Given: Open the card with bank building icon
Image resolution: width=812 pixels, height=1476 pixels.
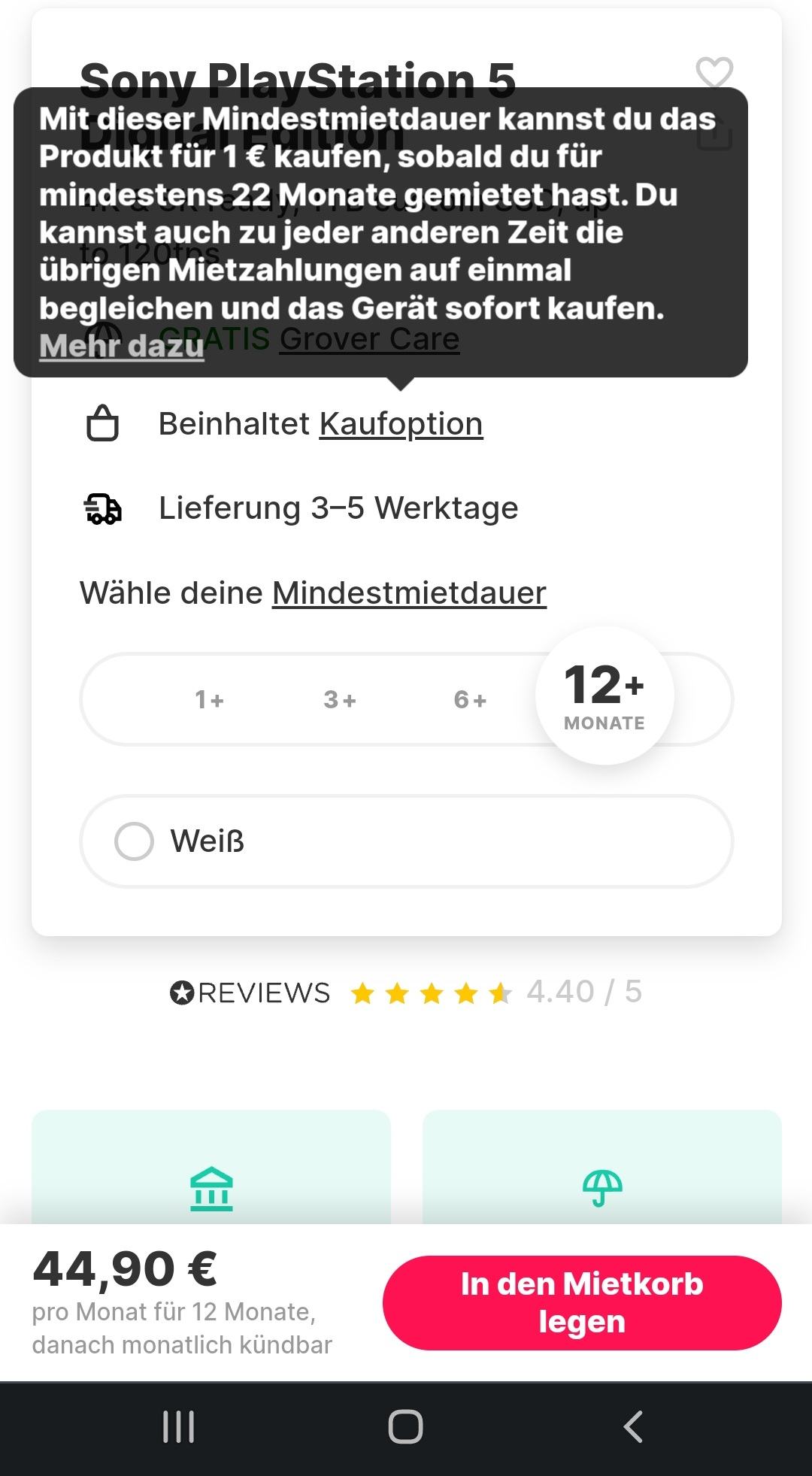Looking at the screenshot, I should tap(211, 1168).
